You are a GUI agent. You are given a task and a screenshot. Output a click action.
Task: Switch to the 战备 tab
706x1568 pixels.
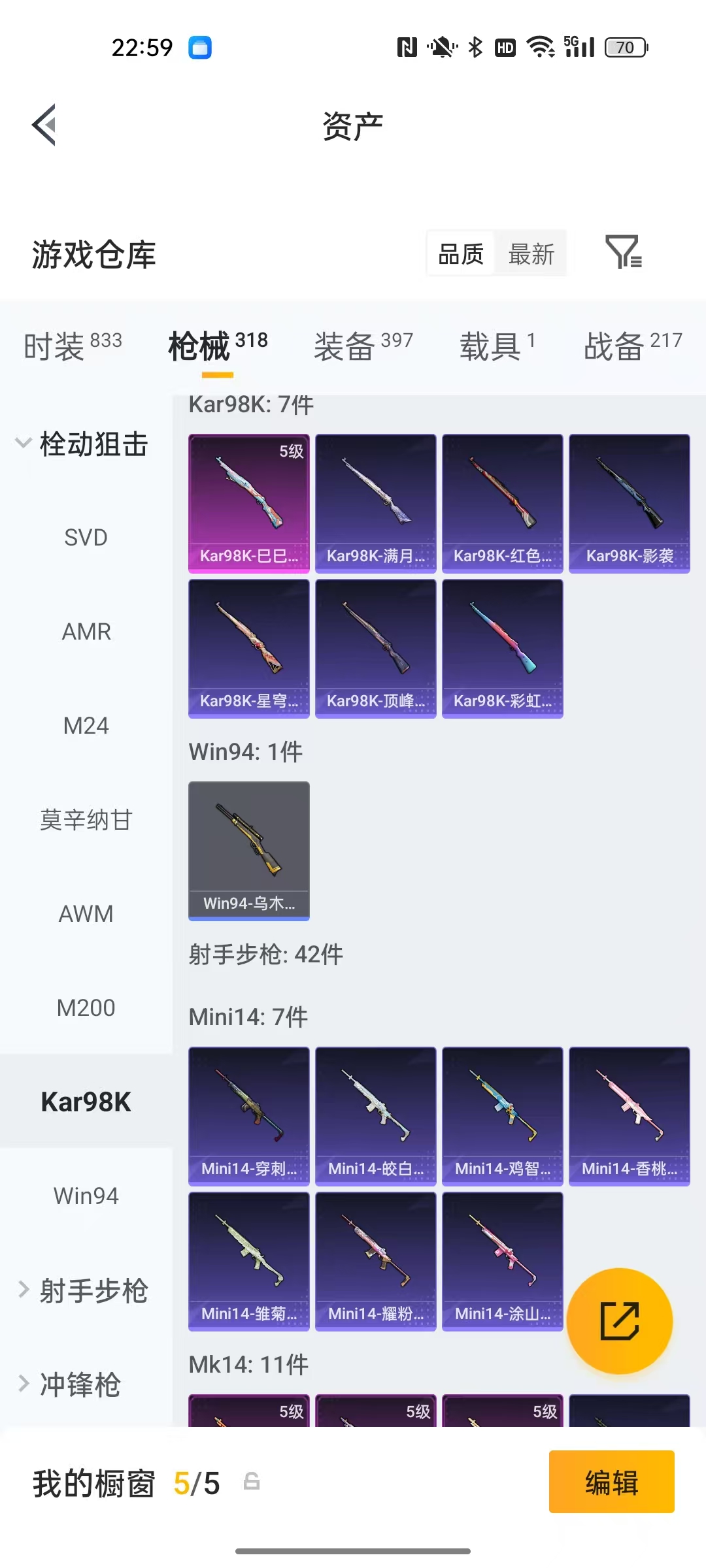(x=633, y=345)
